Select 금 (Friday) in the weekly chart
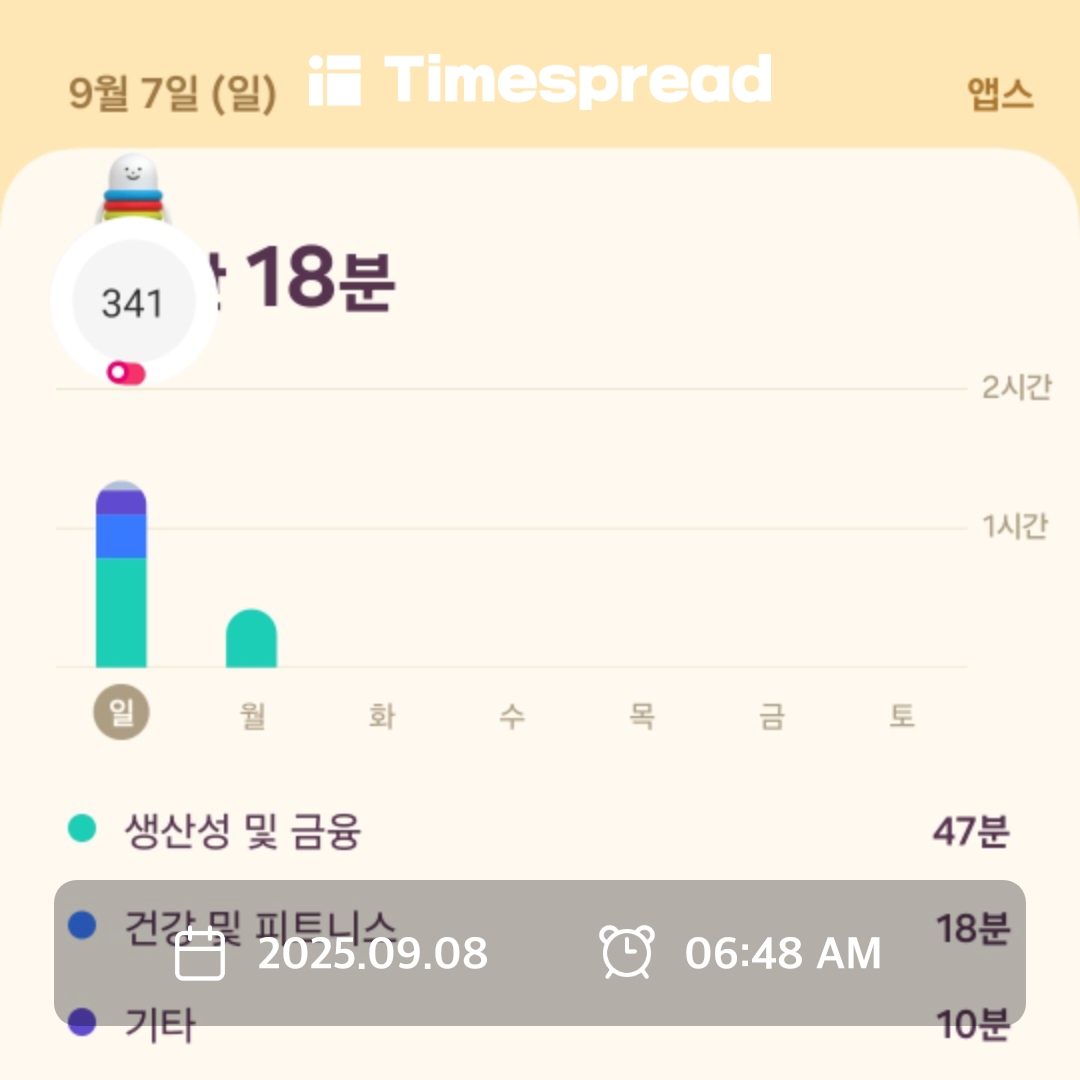 (772, 716)
